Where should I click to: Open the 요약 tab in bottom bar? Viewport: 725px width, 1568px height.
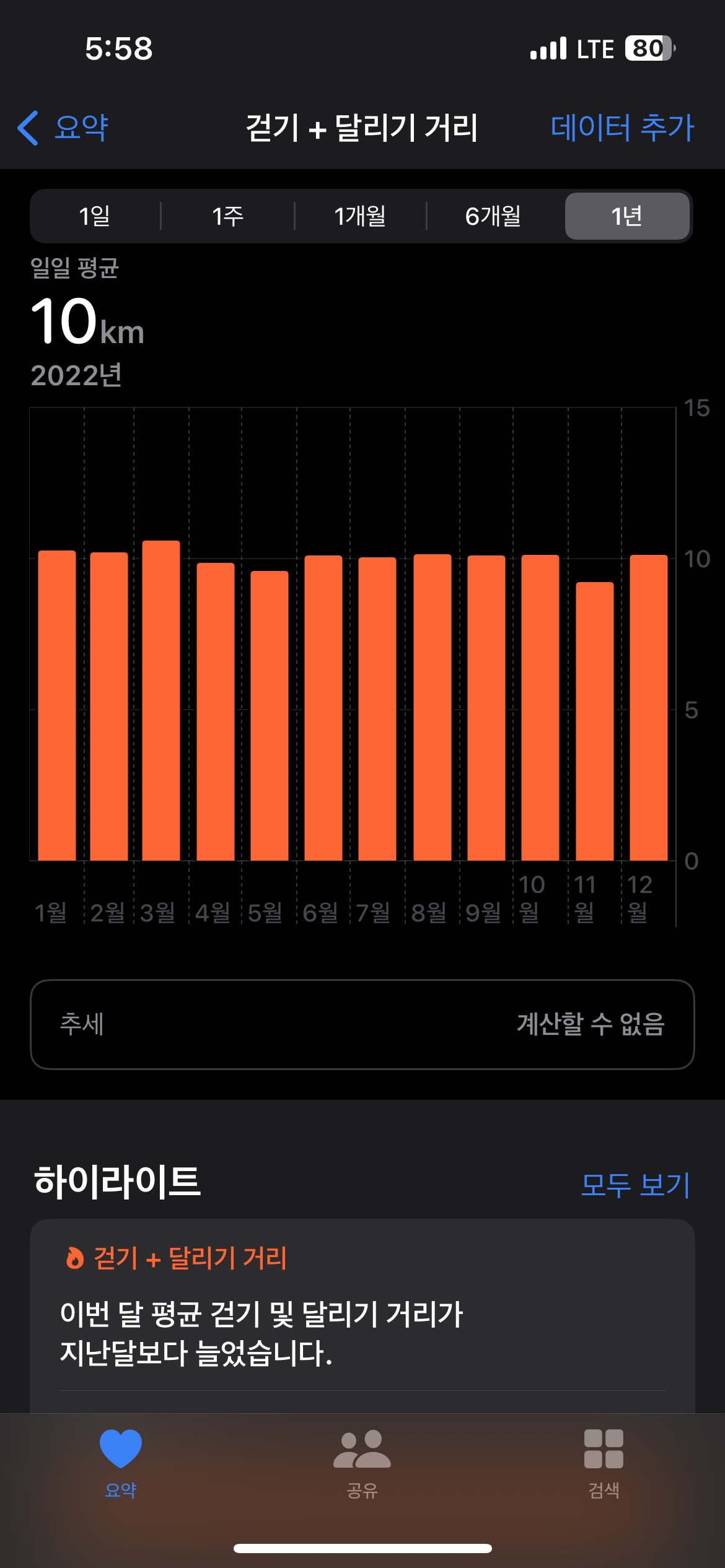[121, 1464]
